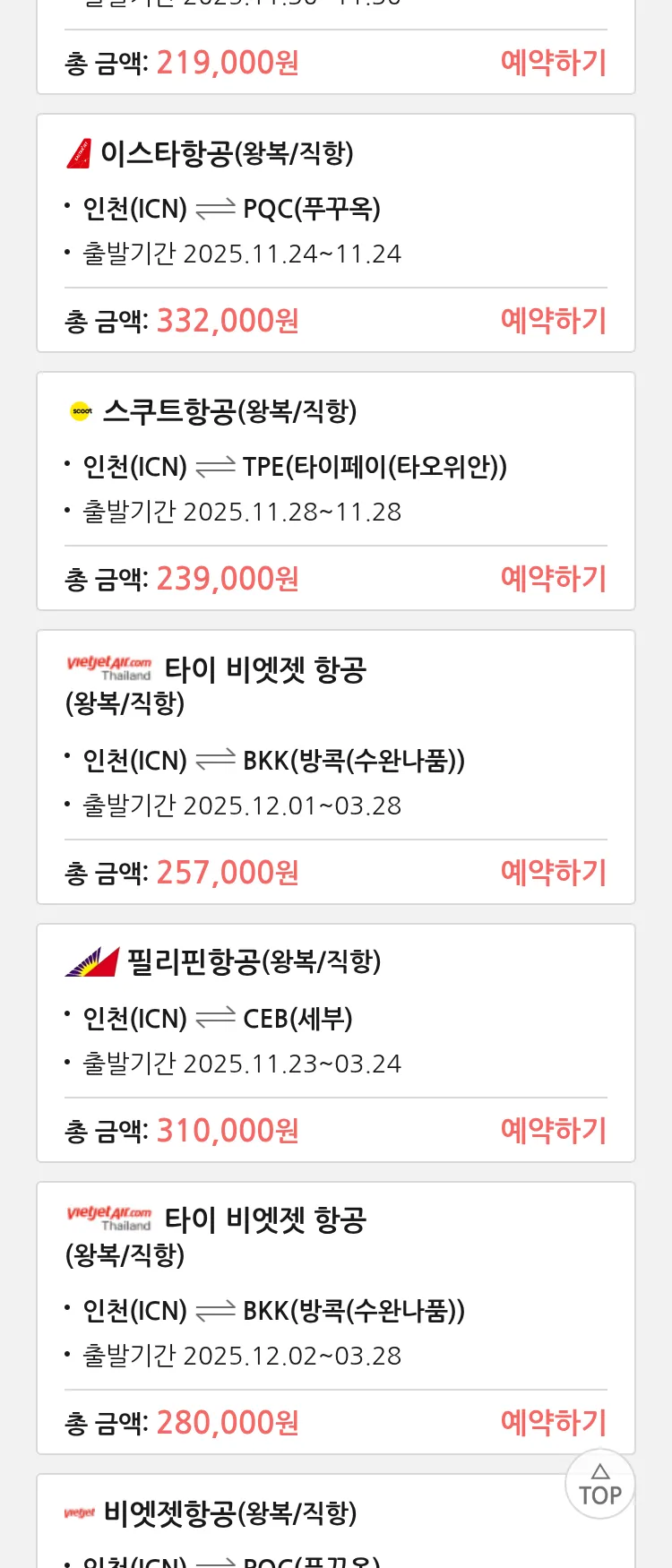Tap 예약하기 for the 219,000원 fare
The width and height of the screenshot is (672, 1568).
(x=553, y=63)
